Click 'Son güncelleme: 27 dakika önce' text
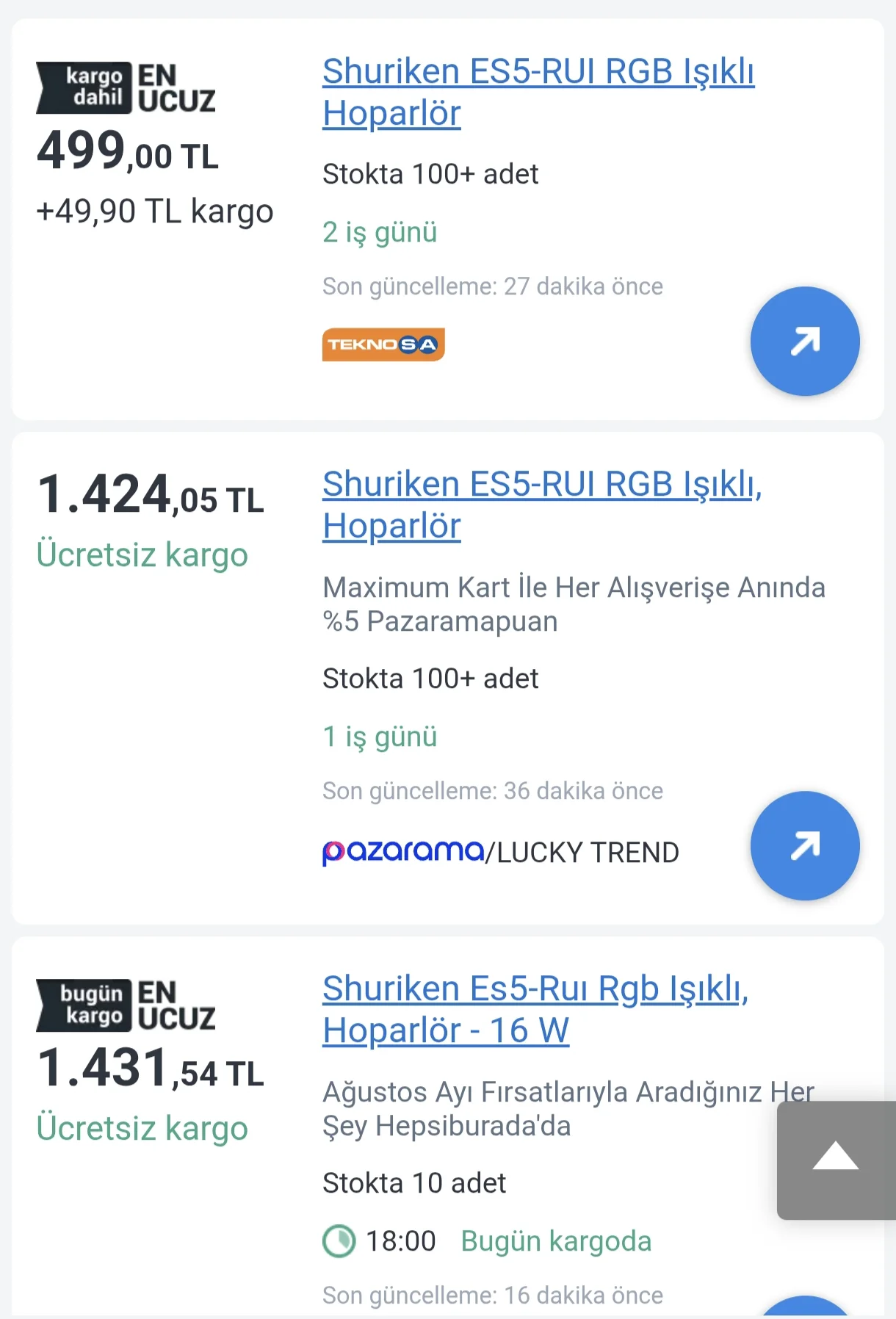 (x=492, y=286)
